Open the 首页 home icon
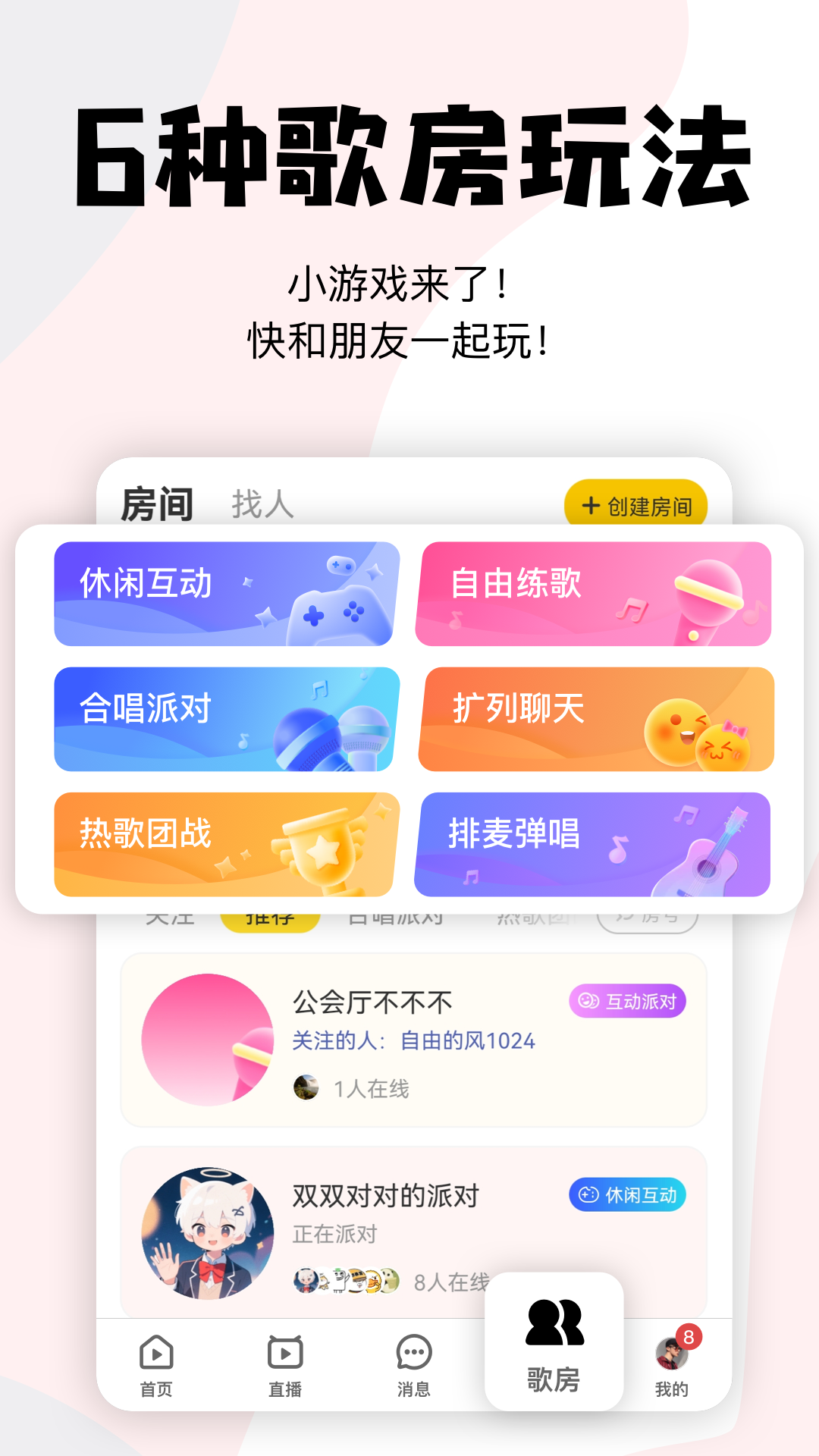This screenshot has height=1456, width=819. click(154, 1351)
